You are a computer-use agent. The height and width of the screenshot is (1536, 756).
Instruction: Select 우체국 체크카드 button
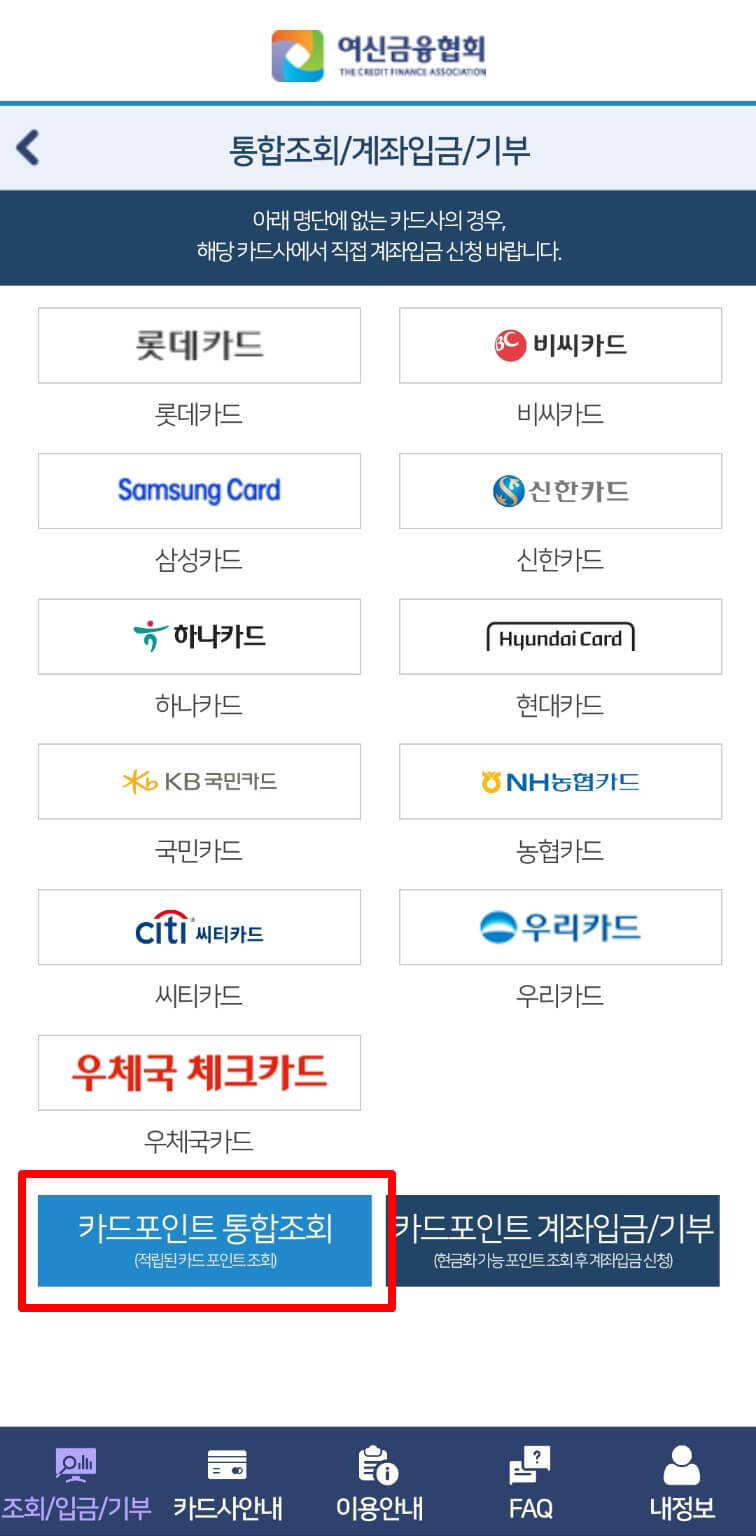click(199, 1073)
